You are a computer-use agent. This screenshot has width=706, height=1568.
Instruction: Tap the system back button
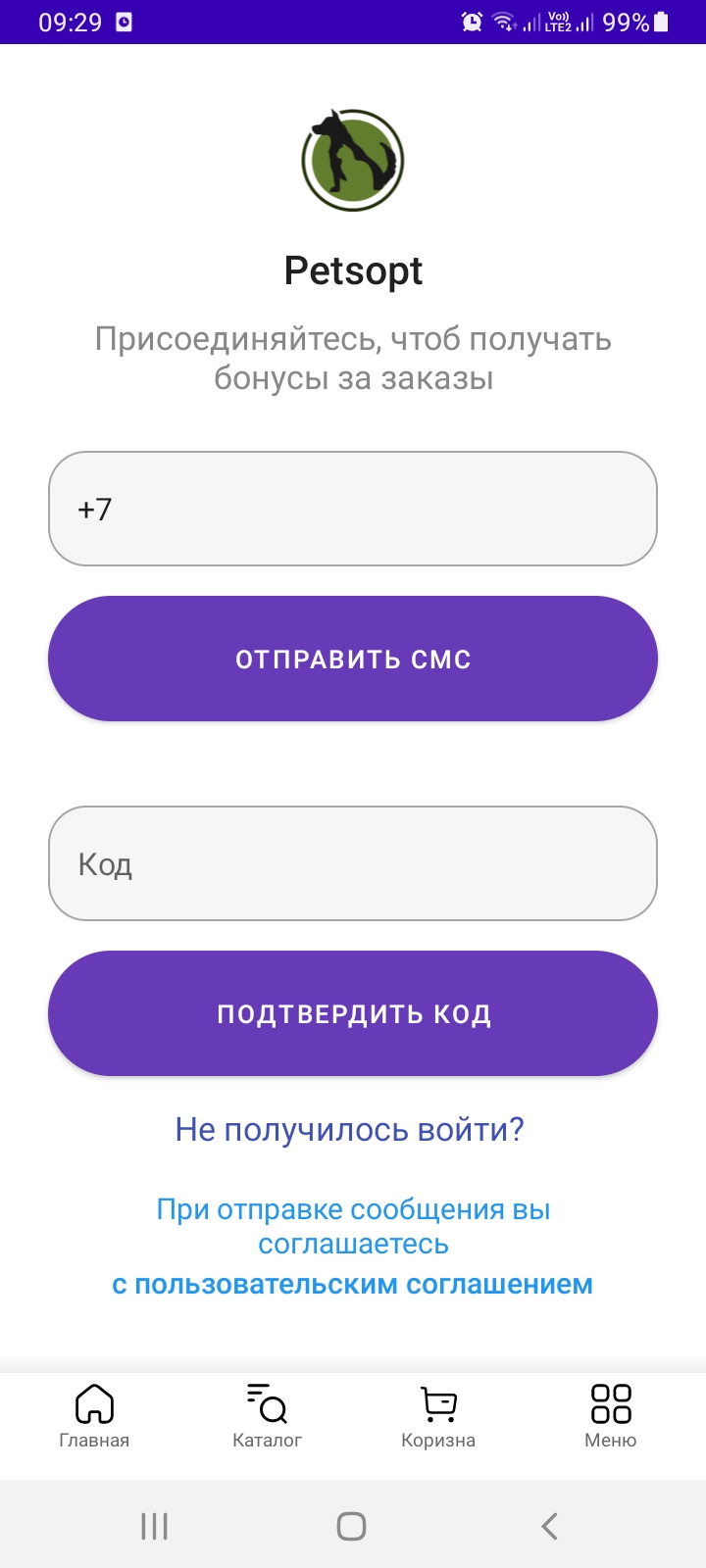549,1526
